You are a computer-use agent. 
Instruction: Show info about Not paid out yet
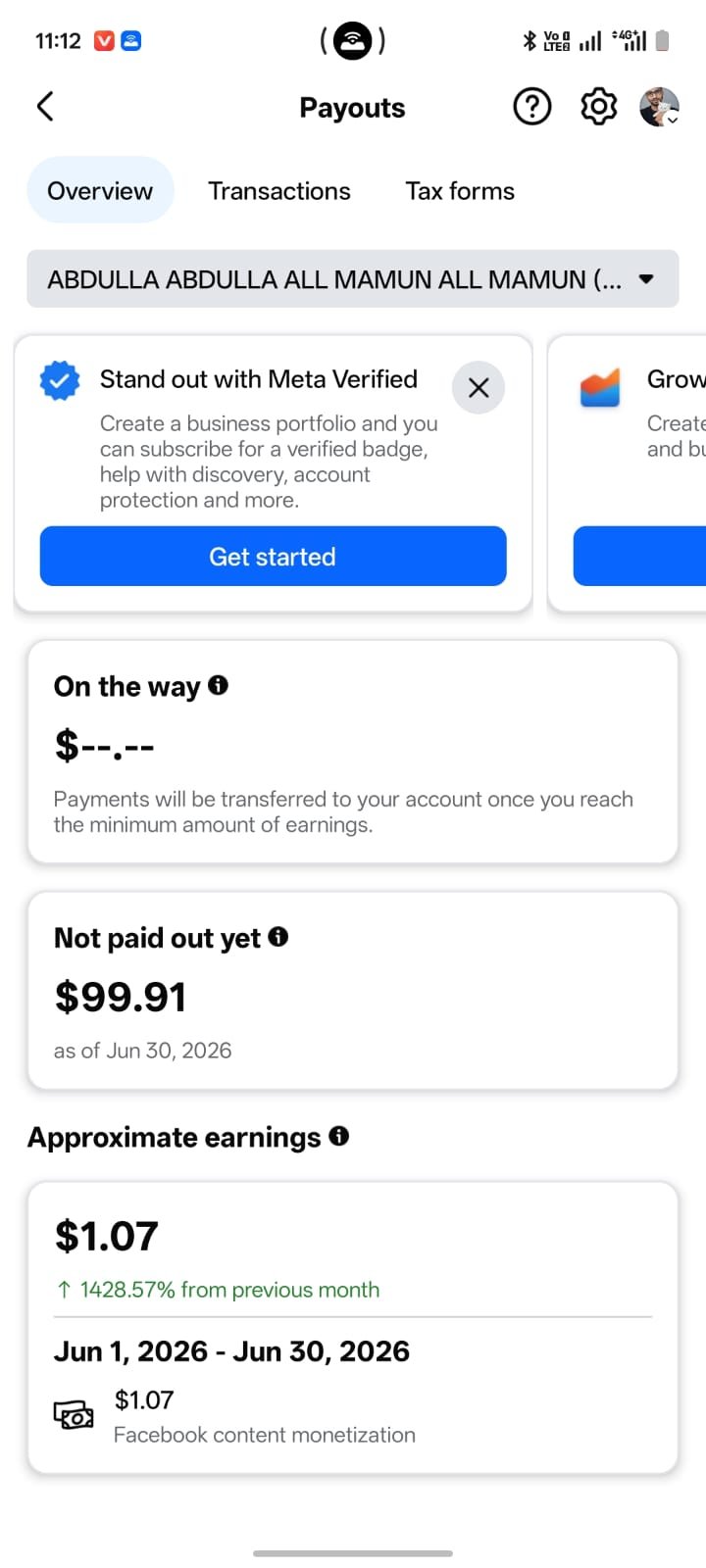[278, 937]
